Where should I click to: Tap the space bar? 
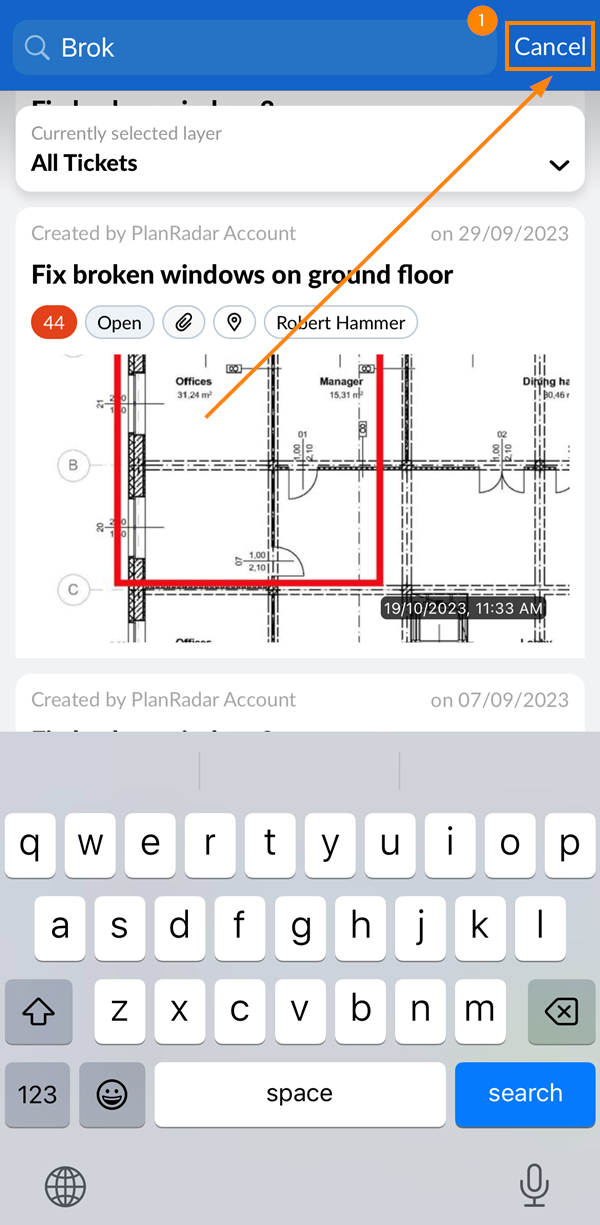point(299,1094)
